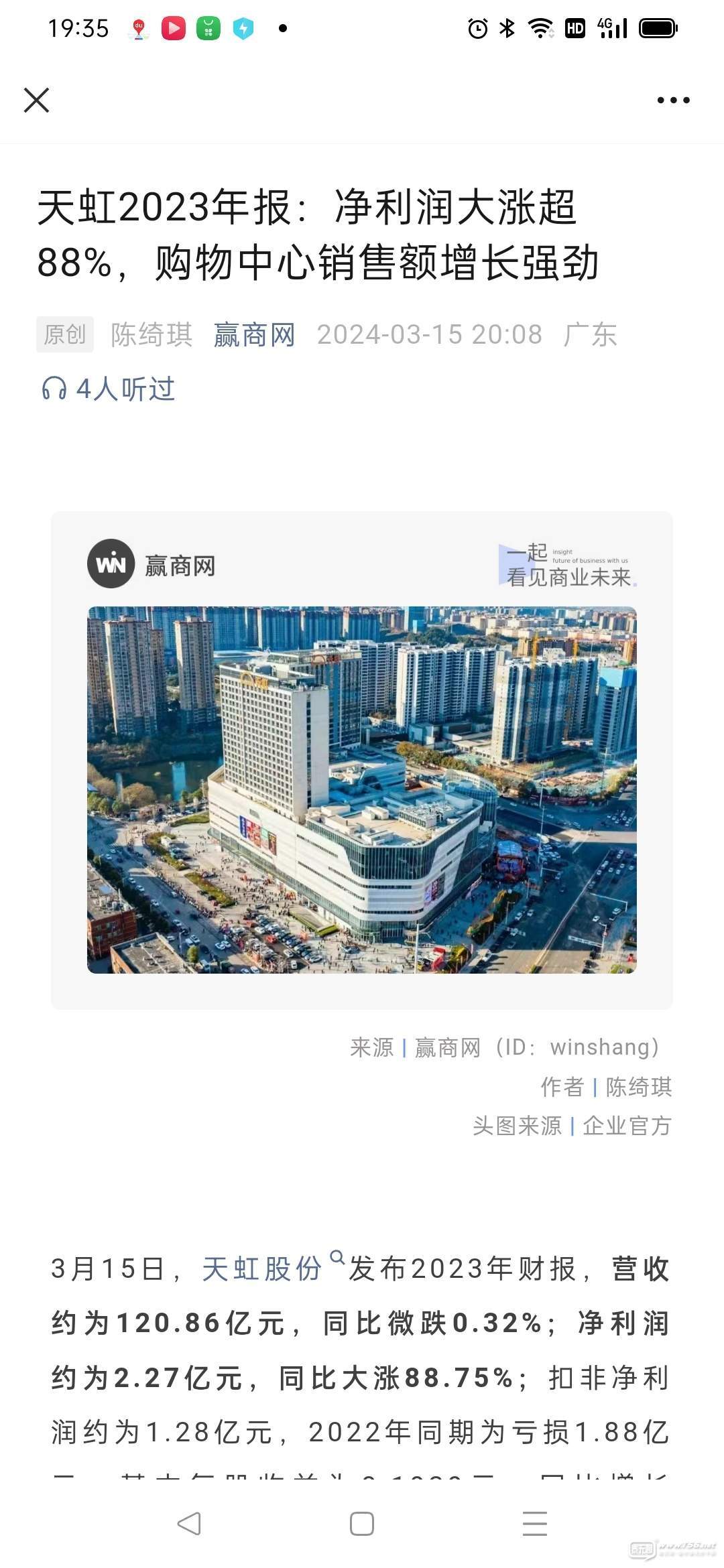Open the recent apps view
Screen dimensions: 724x1568
pyautogui.click(x=534, y=1523)
